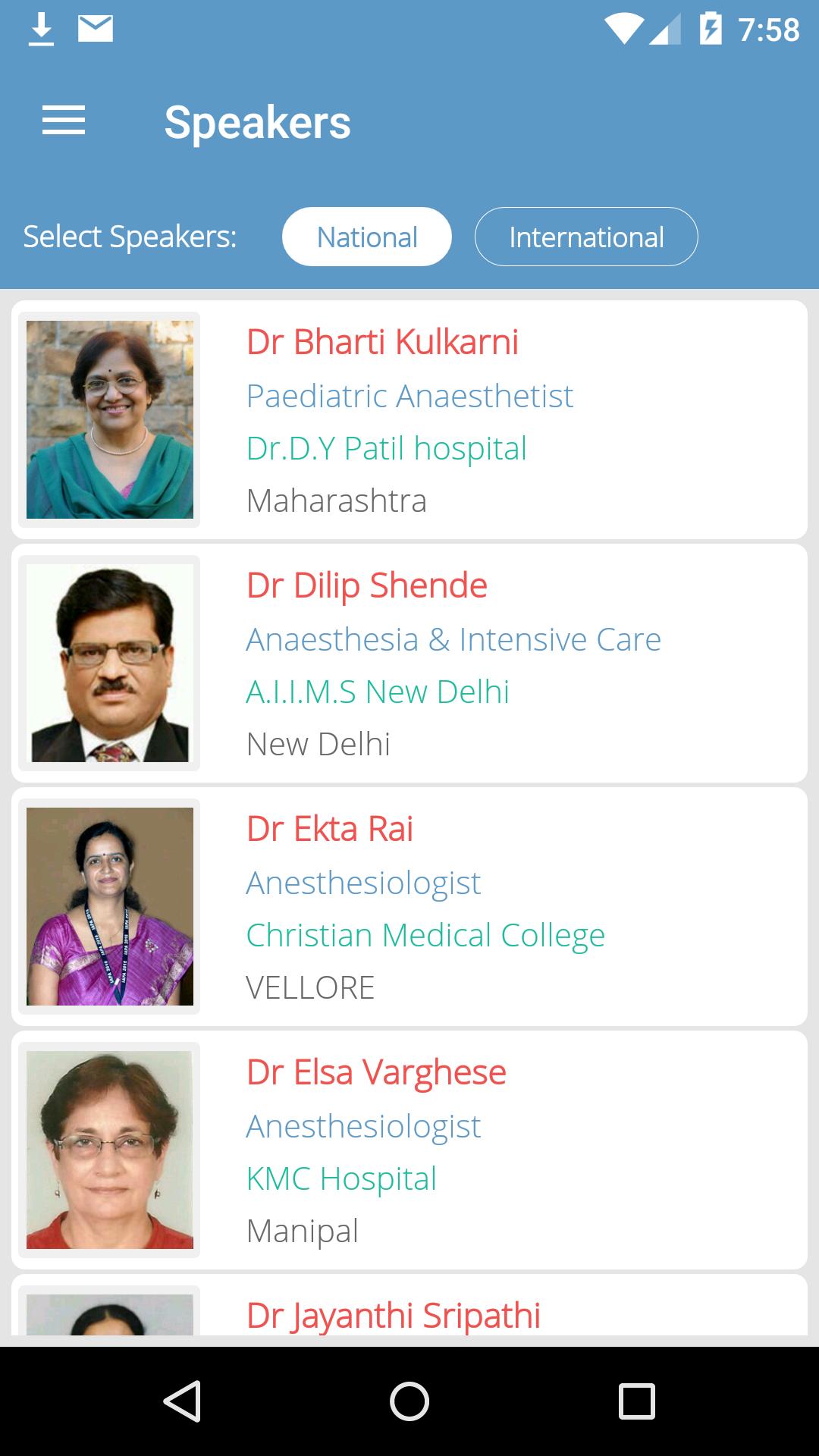
Task: Switch to International speakers
Action: pyautogui.click(x=585, y=237)
